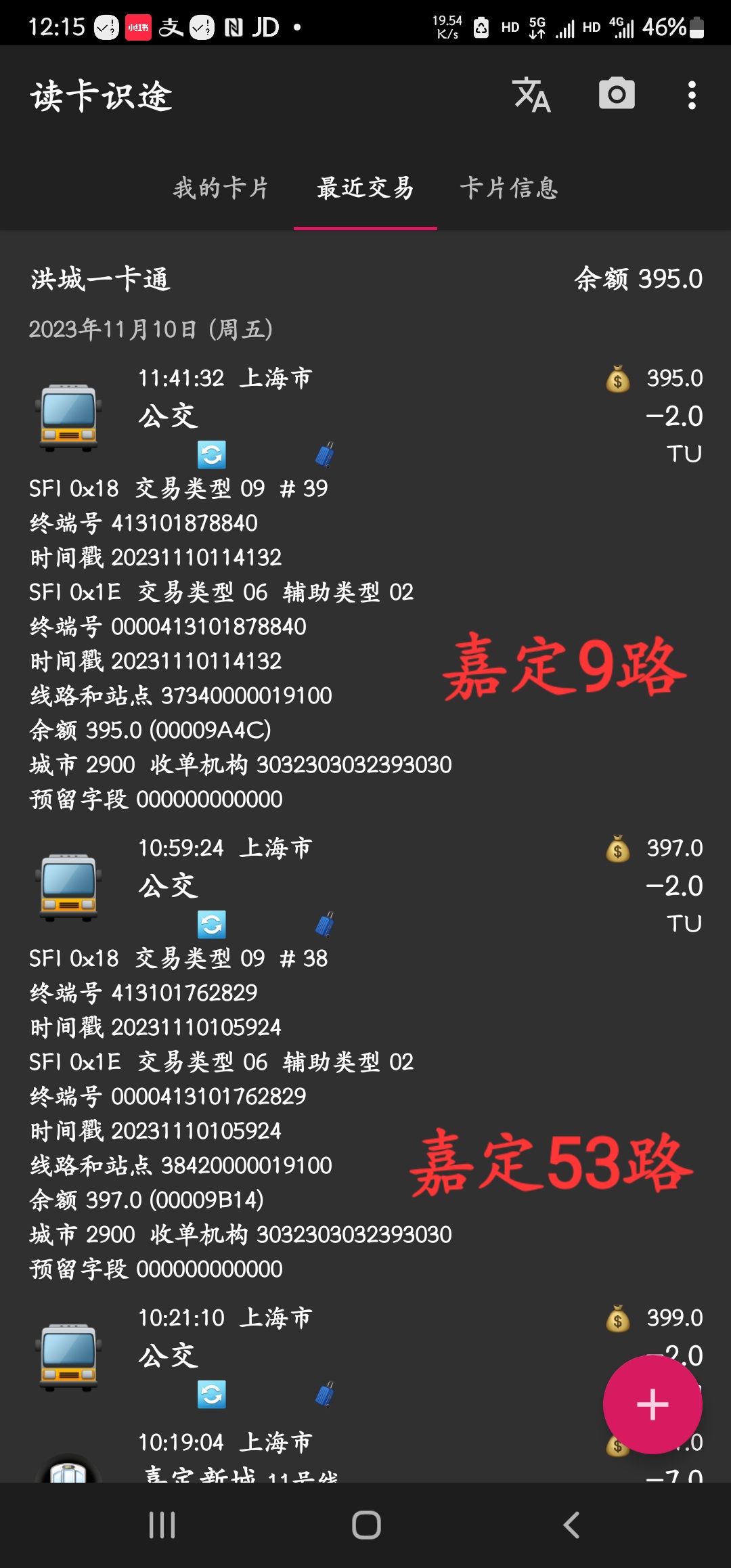Switch to the 我的卡片 tab
The image size is (731, 1568).
click(x=221, y=188)
